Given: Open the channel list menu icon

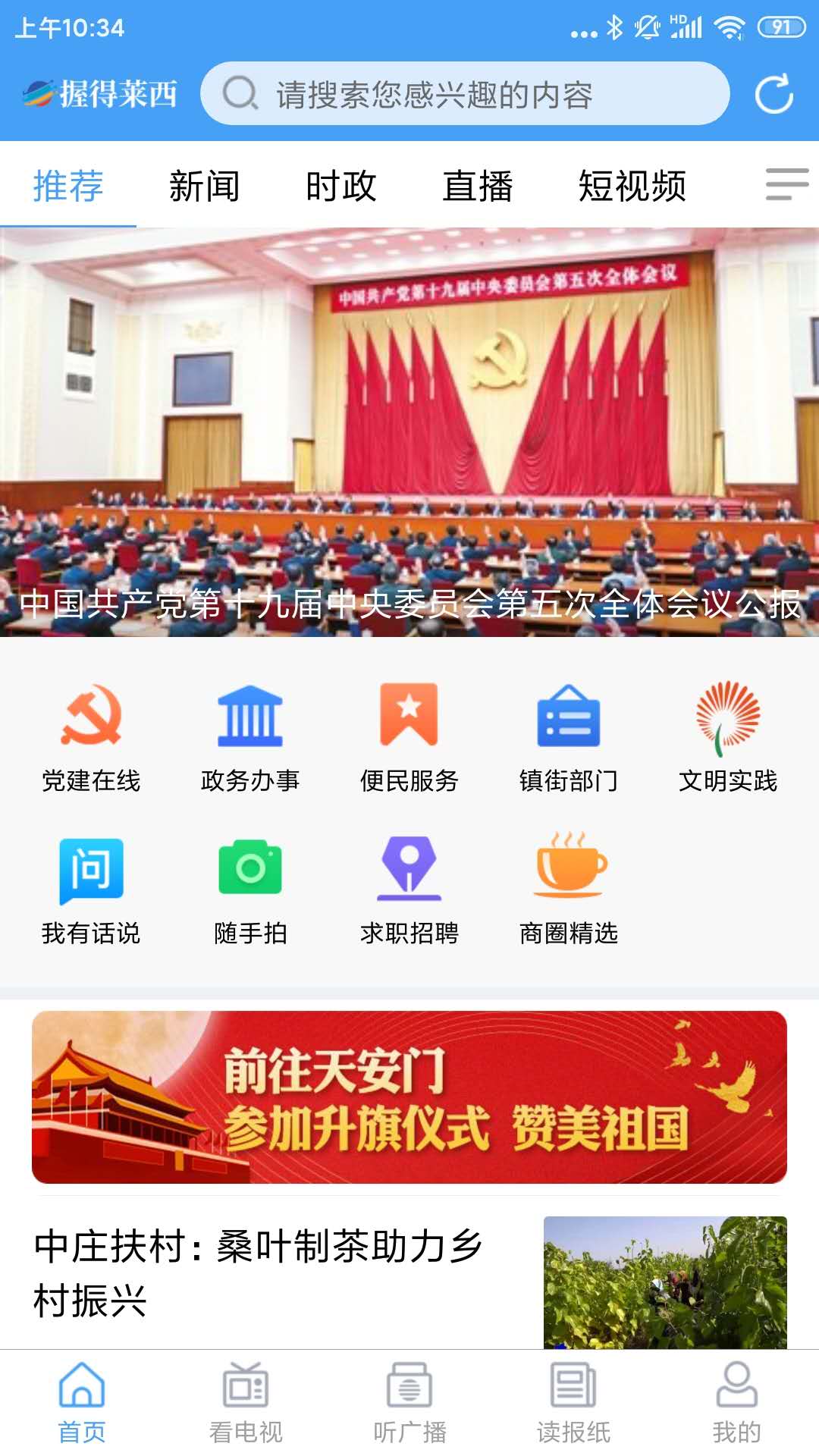Looking at the screenshot, I should (786, 184).
